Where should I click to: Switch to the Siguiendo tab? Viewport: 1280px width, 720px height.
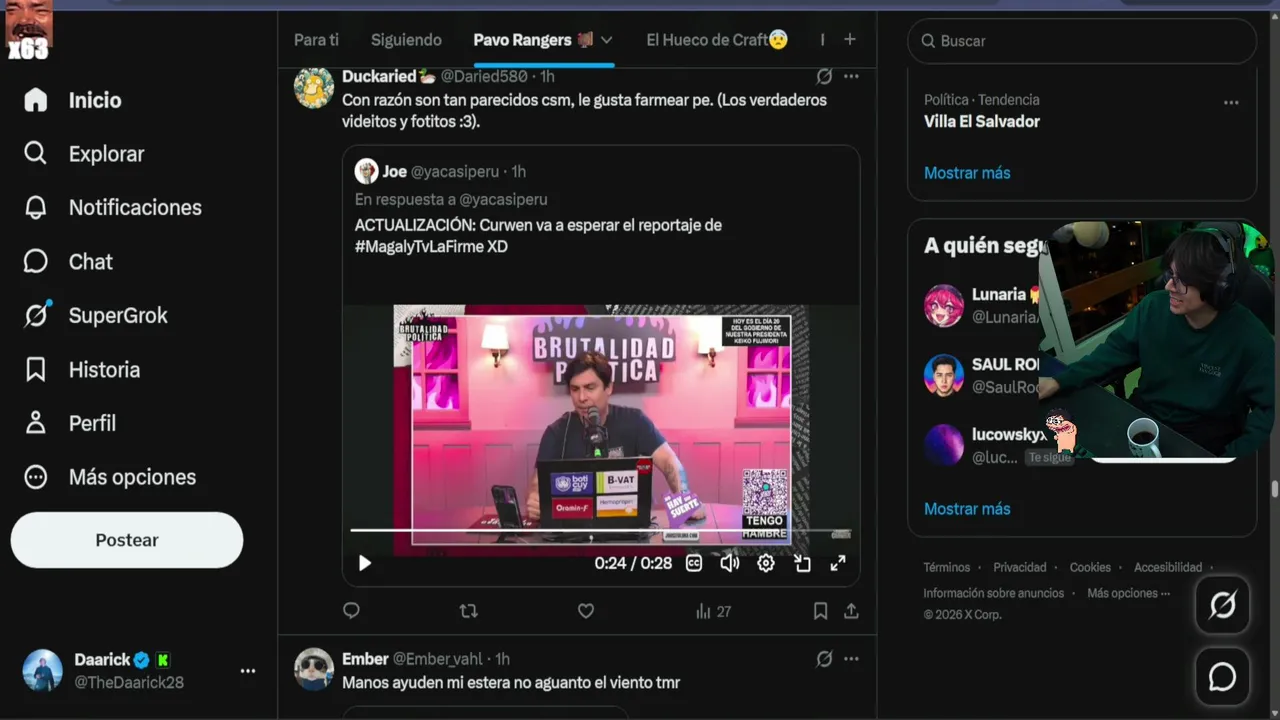point(406,40)
